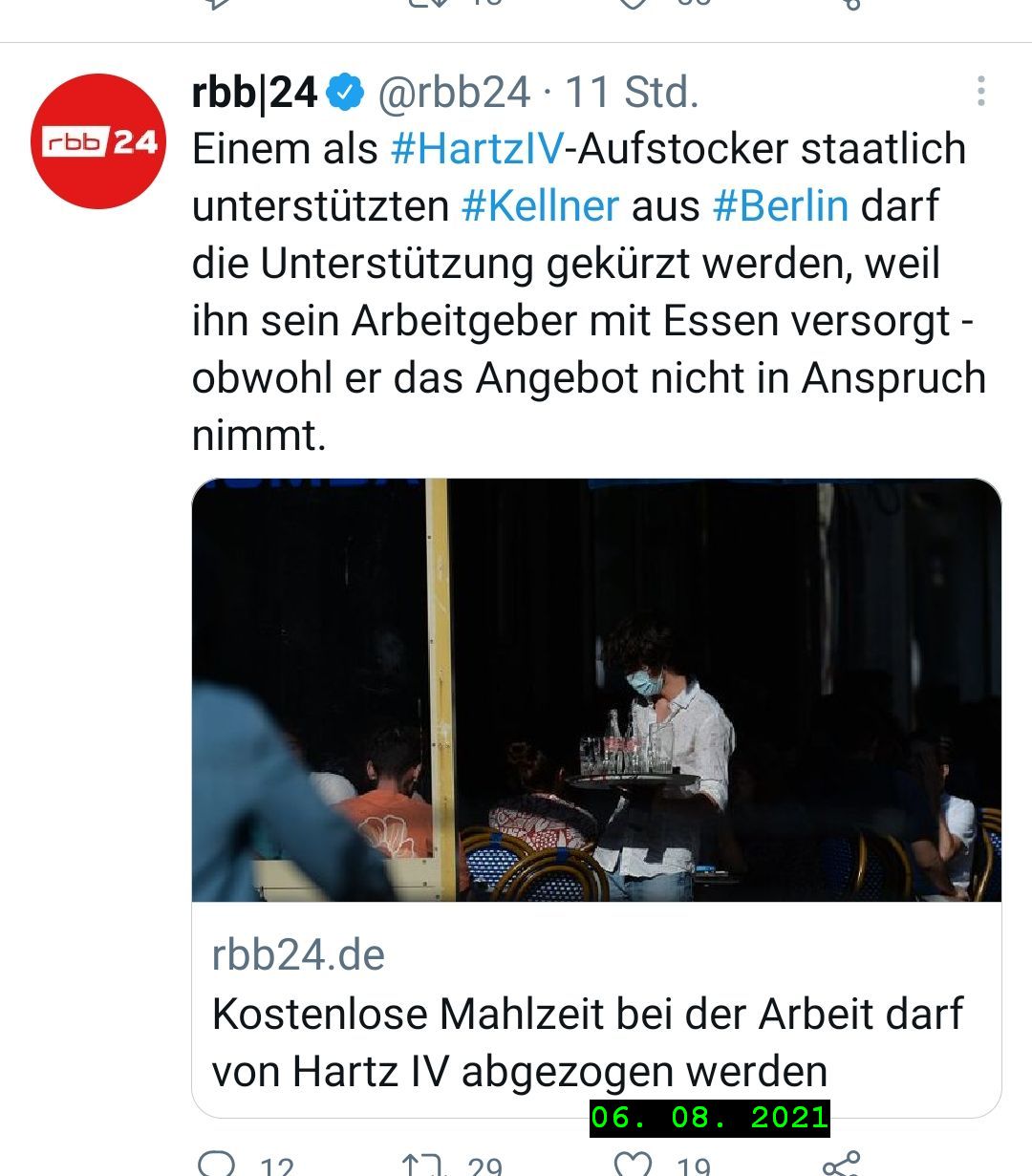Like the rbb|24 tweet

coord(633,1165)
